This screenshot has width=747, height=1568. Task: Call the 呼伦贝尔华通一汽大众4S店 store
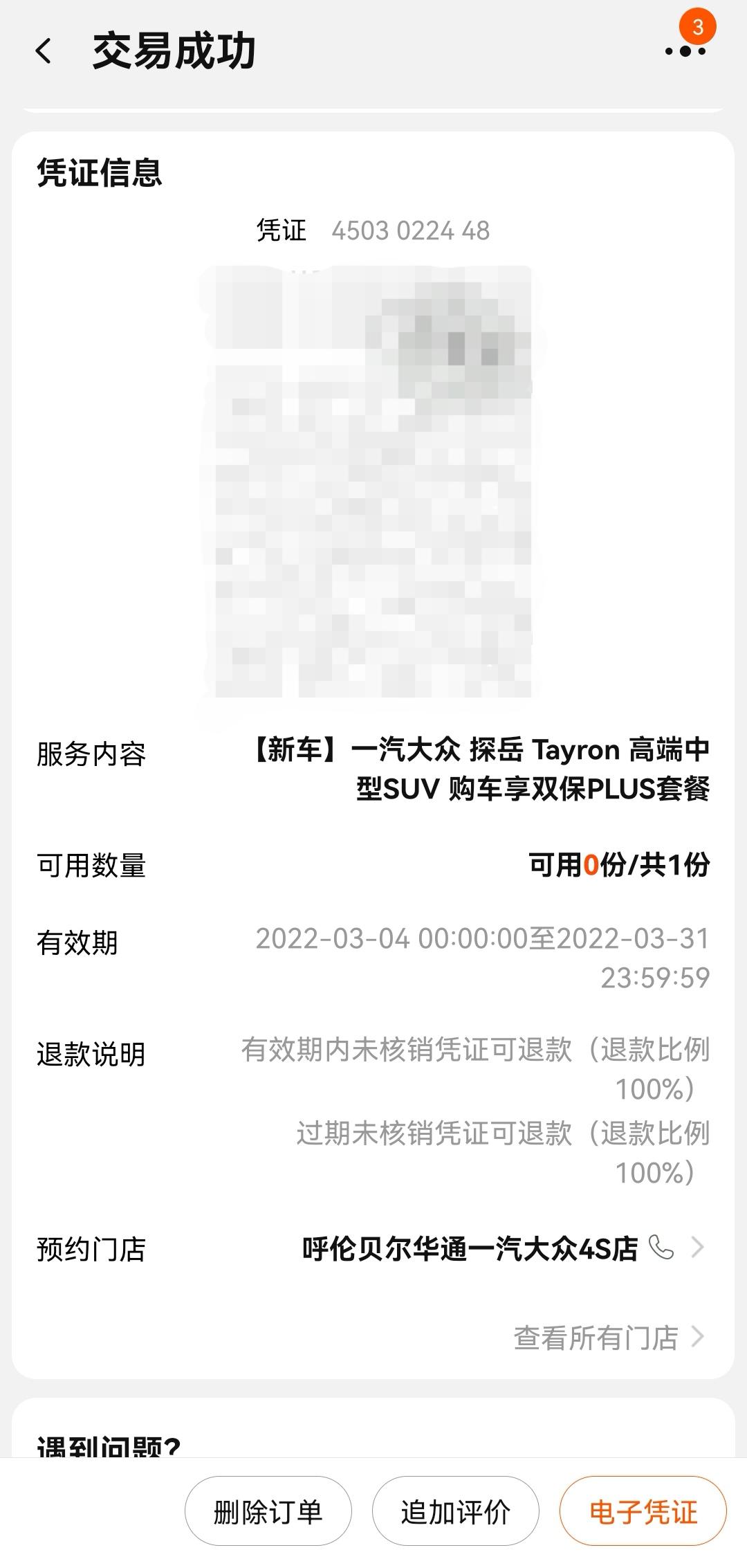pos(661,1248)
